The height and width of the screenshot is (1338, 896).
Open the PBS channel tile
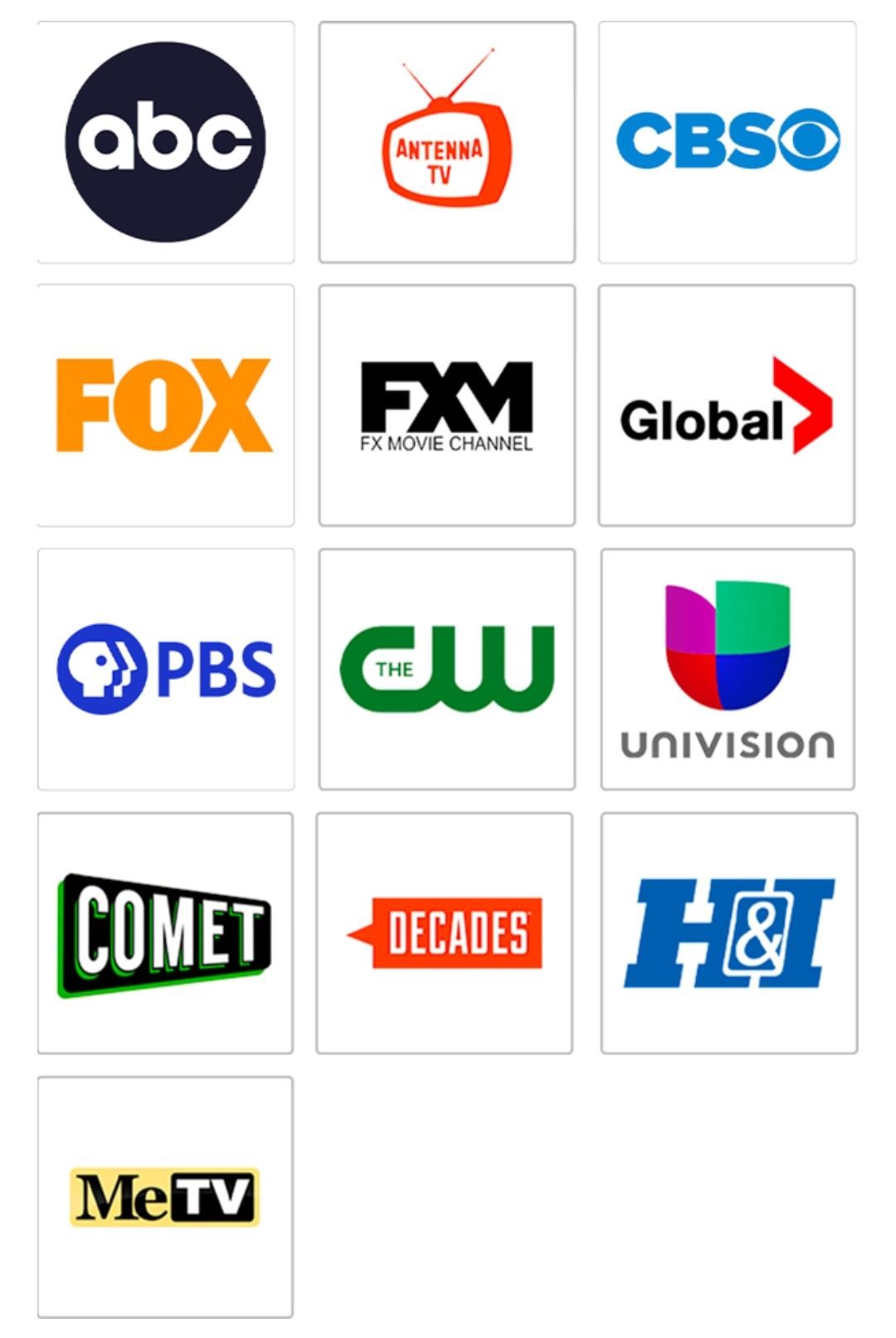[x=165, y=669]
